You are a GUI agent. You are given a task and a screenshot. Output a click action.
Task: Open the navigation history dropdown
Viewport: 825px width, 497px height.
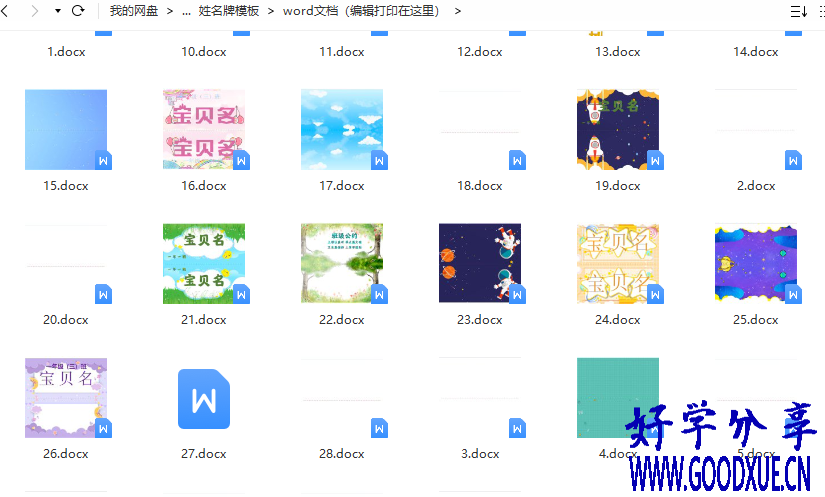pyautogui.click(x=57, y=11)
